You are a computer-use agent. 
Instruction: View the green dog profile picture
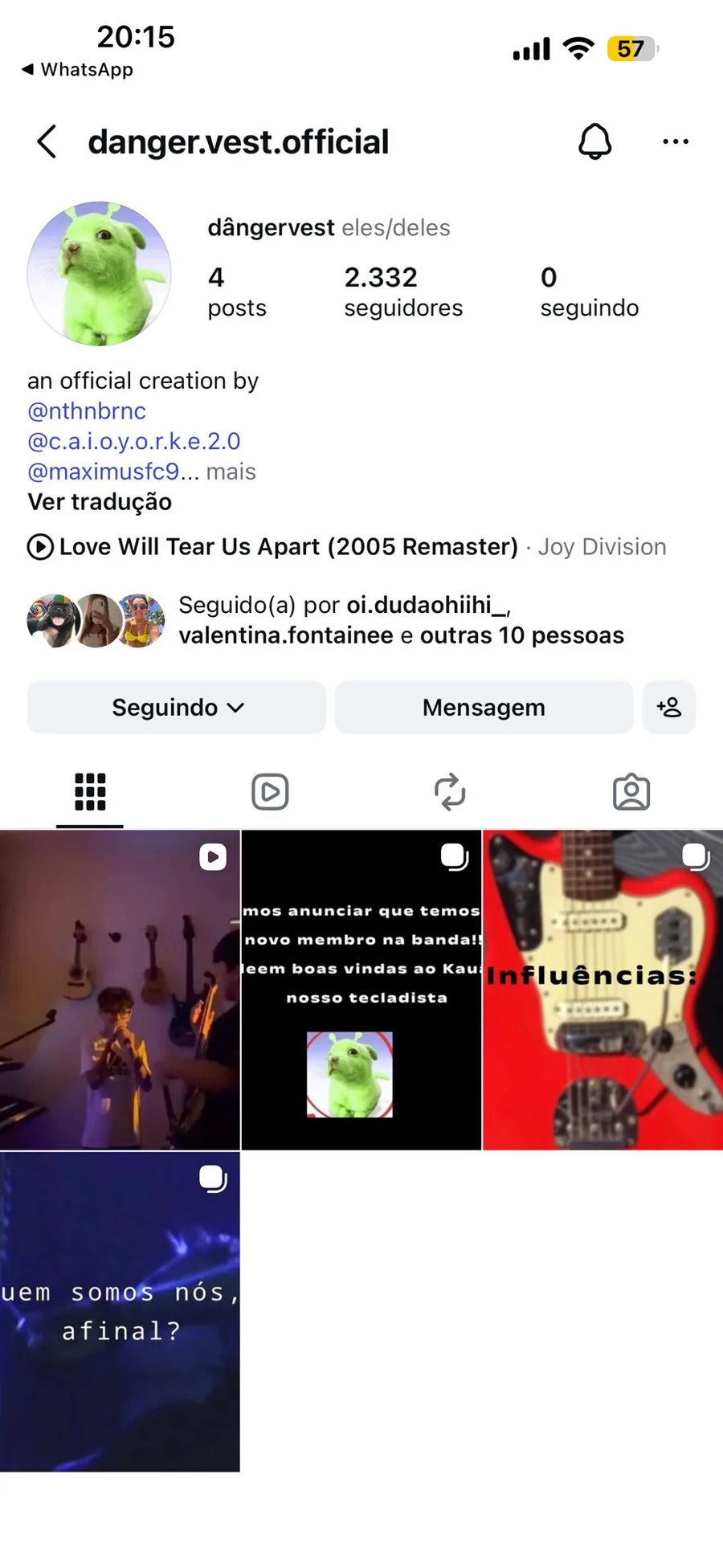(x=100, y=274)
